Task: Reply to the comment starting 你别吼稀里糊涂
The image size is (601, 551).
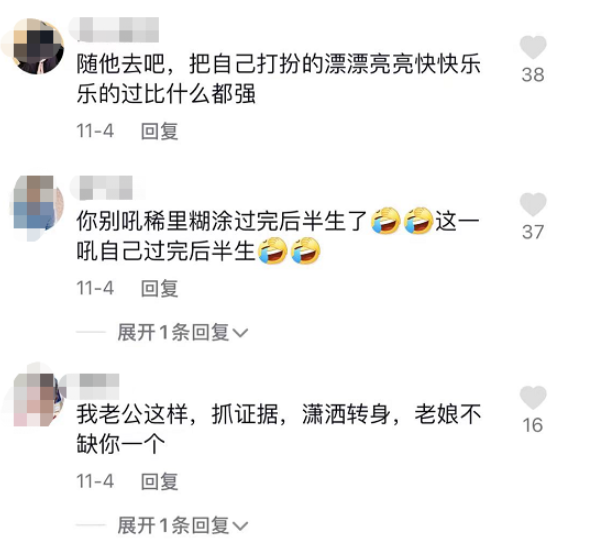Action: point(159,288)
